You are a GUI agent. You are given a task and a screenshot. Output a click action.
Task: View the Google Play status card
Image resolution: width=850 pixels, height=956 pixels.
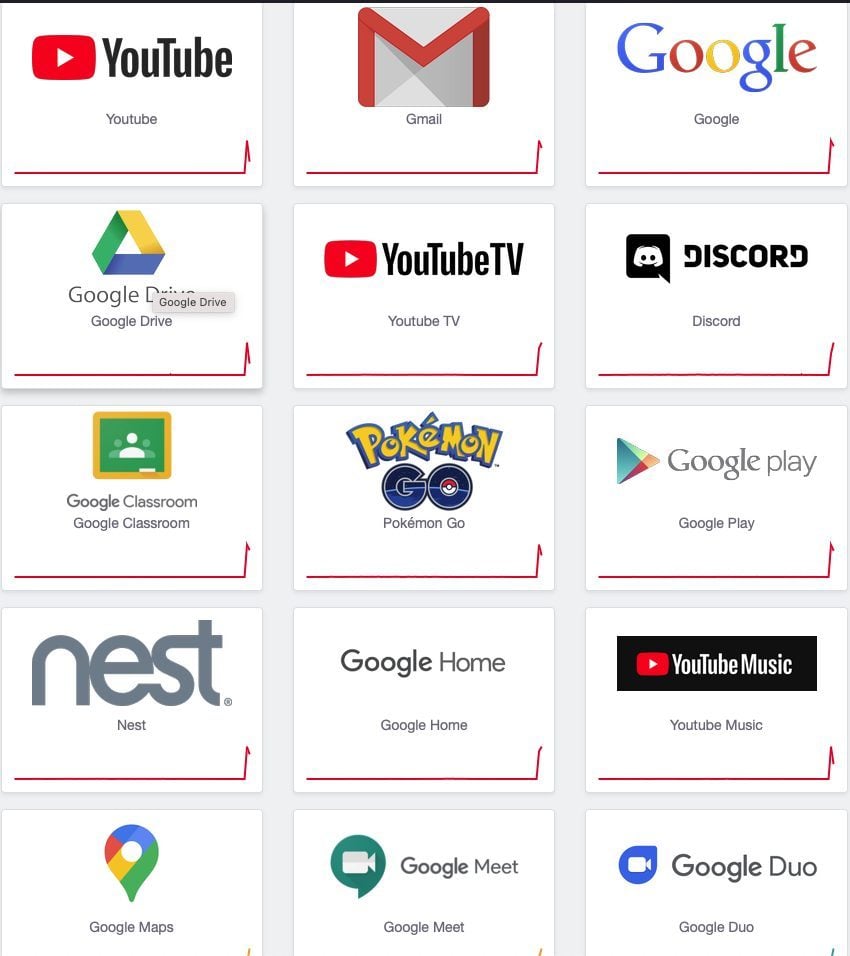[x=716, y=495]
